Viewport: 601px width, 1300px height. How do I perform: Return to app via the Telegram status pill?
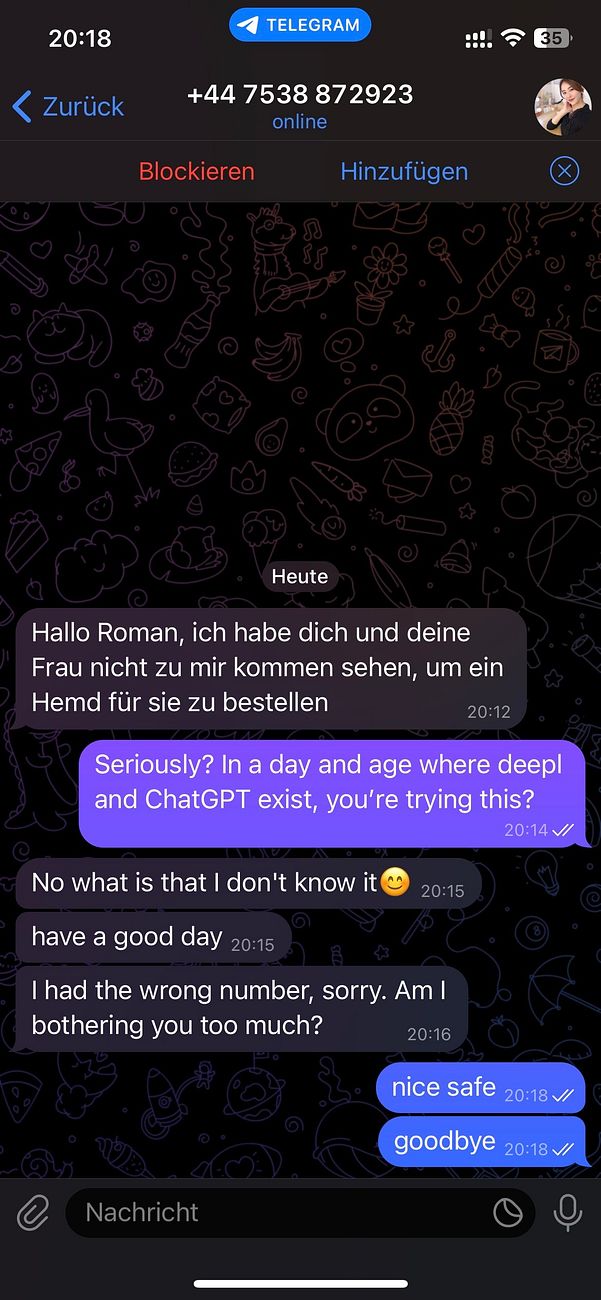[x=300, y=25]
